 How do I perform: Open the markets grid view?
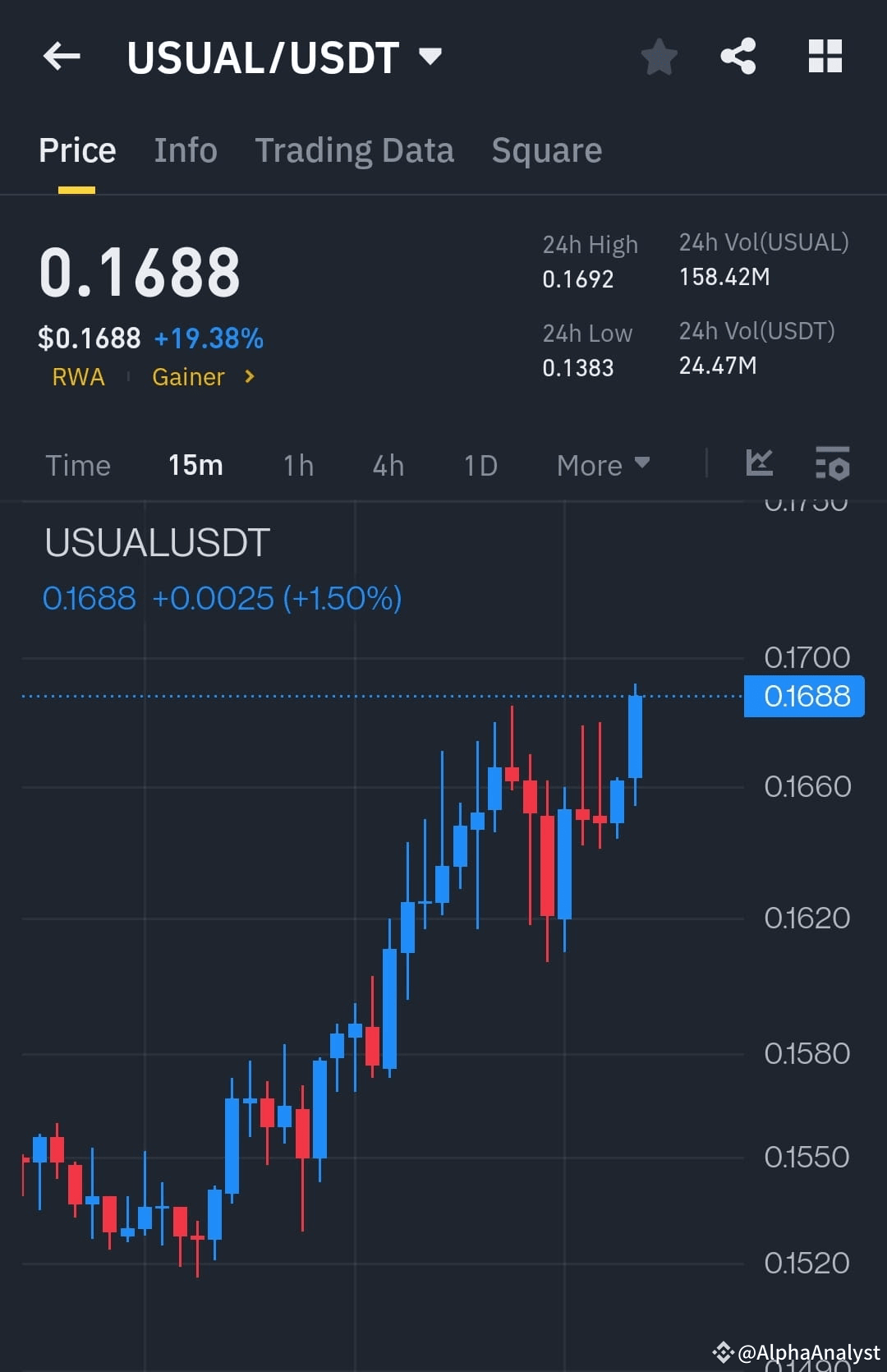(x=825, y=56)
